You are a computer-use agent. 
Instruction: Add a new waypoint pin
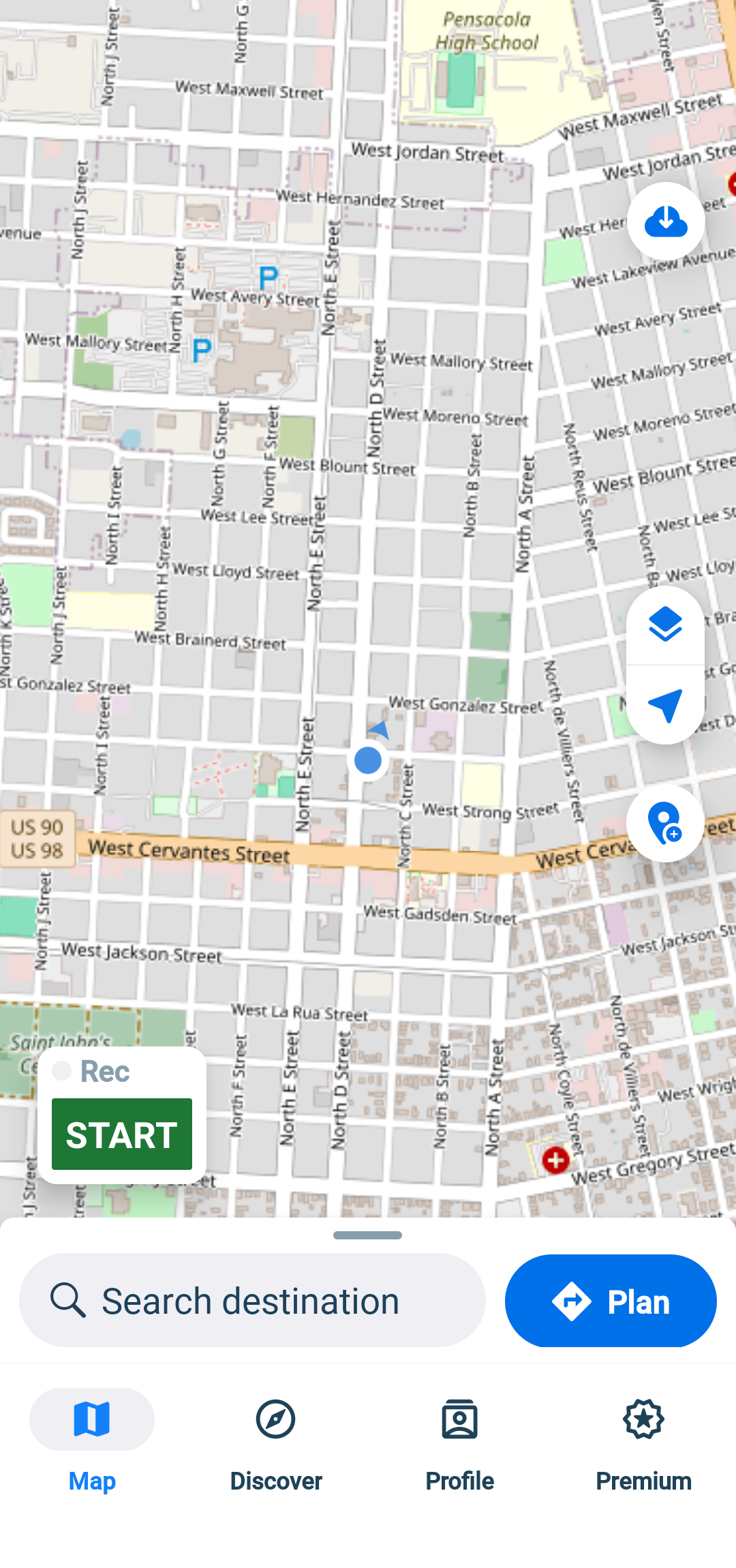[x=665, y=823]
